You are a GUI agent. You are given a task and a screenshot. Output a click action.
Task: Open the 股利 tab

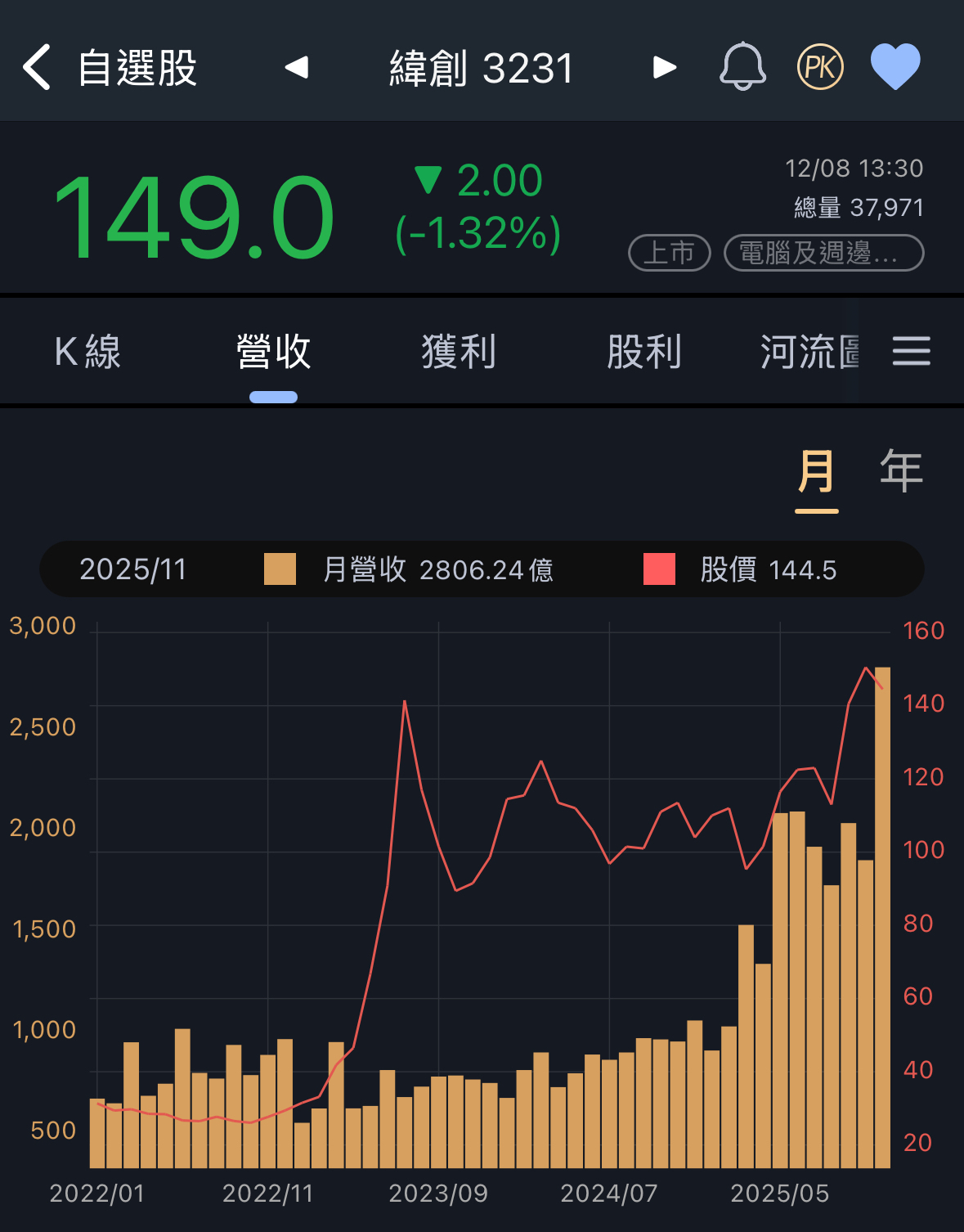pyautogui.click(x=644, y=353)
